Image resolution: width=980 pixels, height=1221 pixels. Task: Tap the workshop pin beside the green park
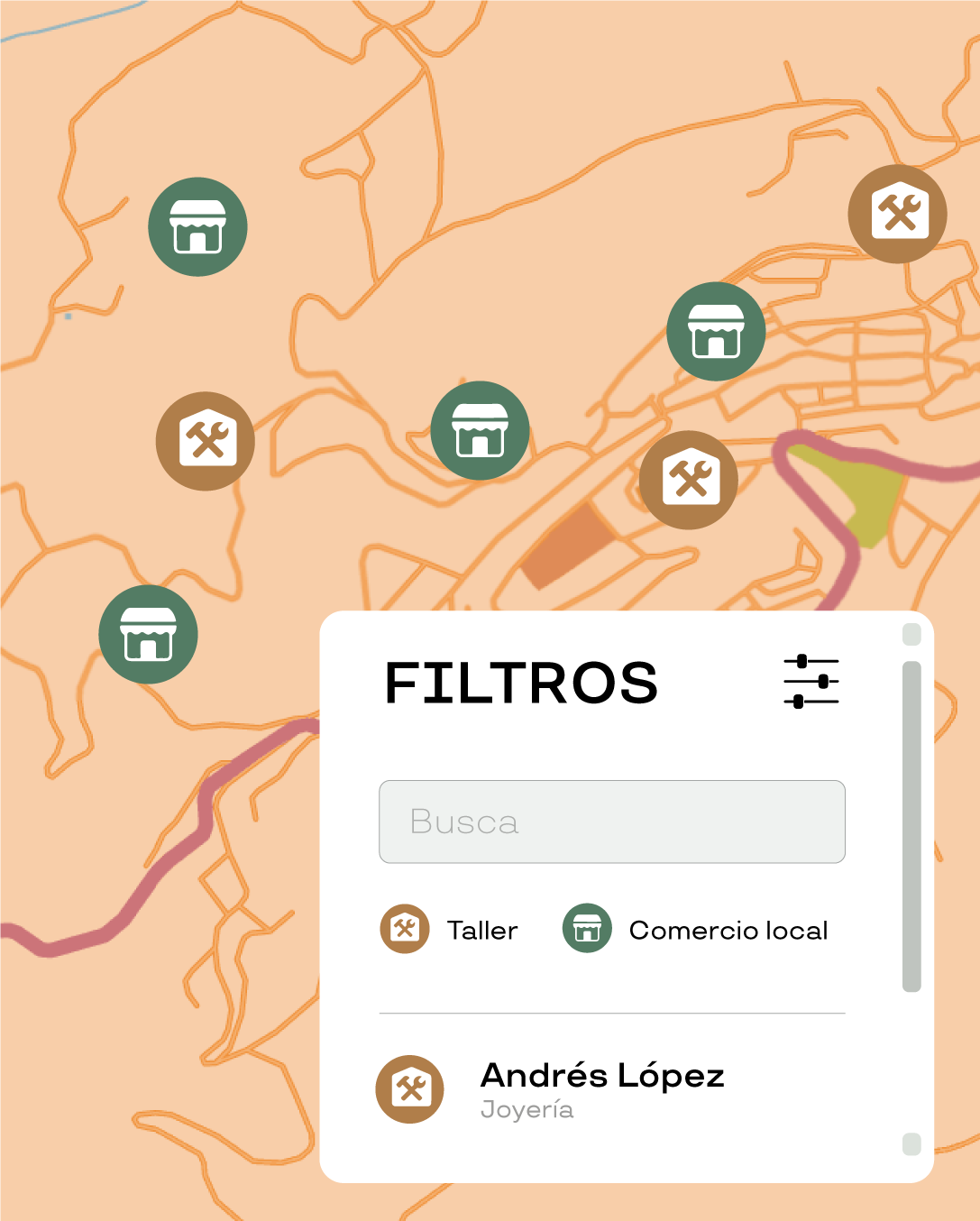pos(689,480)
